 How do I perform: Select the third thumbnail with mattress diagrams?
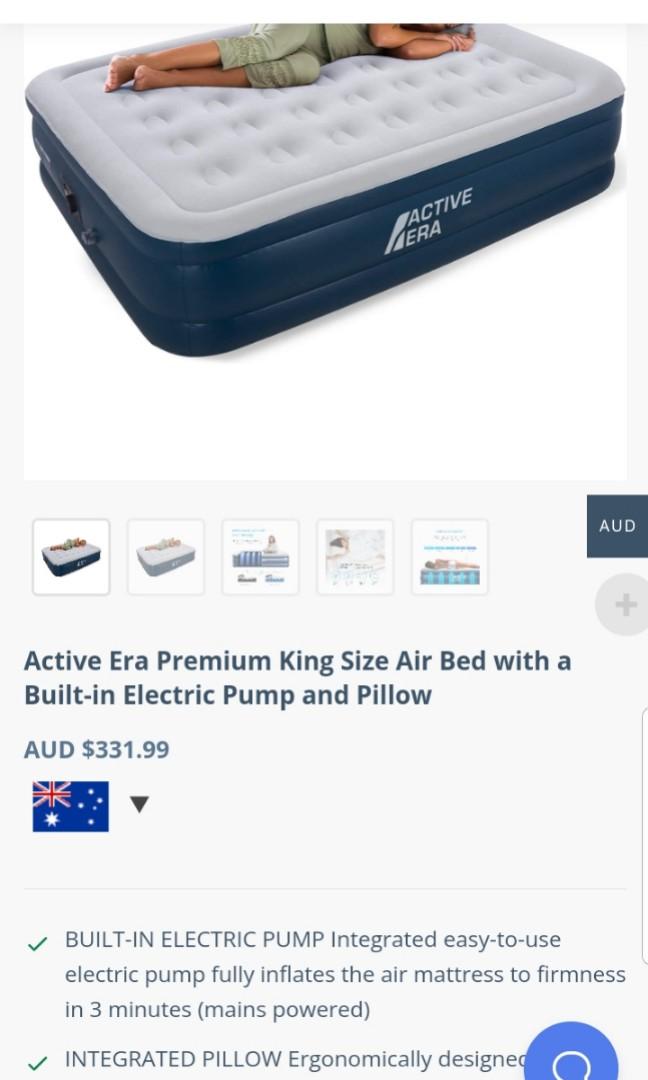pyautogui.click(x=260, y=557)
